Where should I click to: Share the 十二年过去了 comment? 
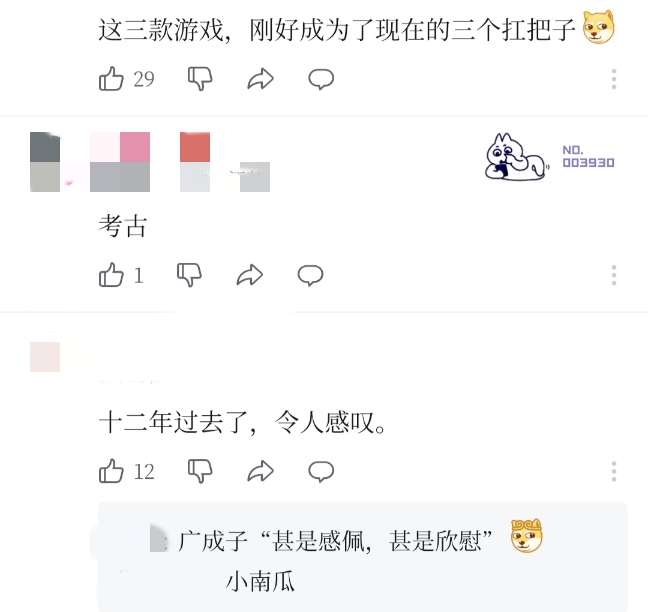coord(261,471)
